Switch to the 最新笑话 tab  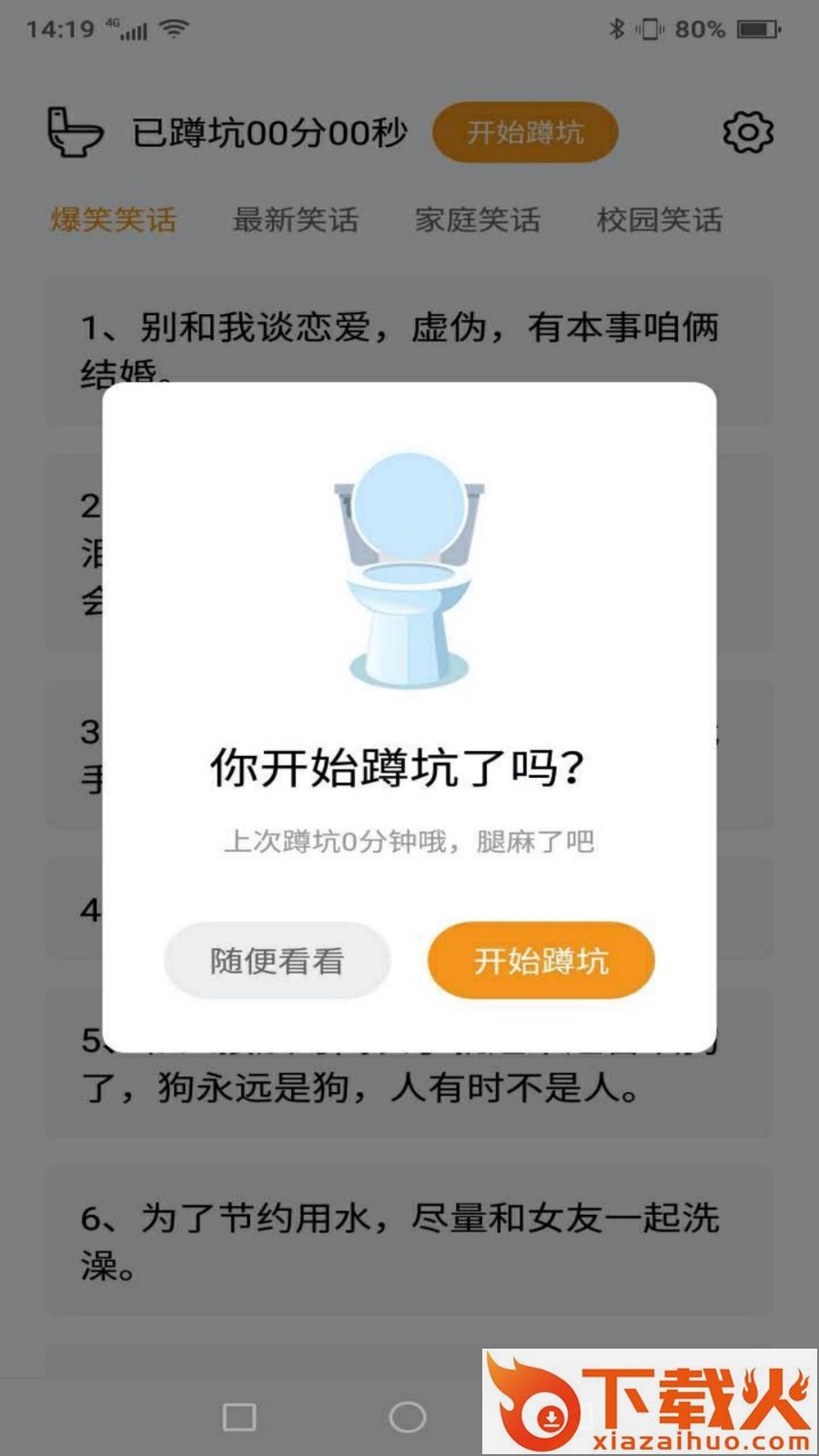296,220
